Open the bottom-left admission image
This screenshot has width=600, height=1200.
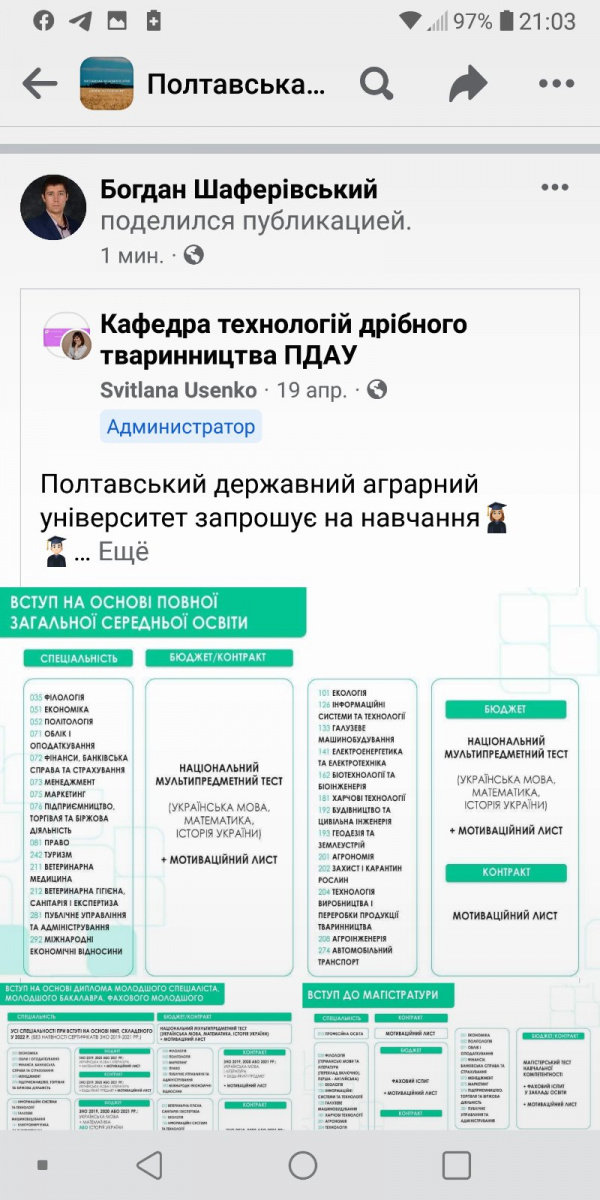point(148,1056)
